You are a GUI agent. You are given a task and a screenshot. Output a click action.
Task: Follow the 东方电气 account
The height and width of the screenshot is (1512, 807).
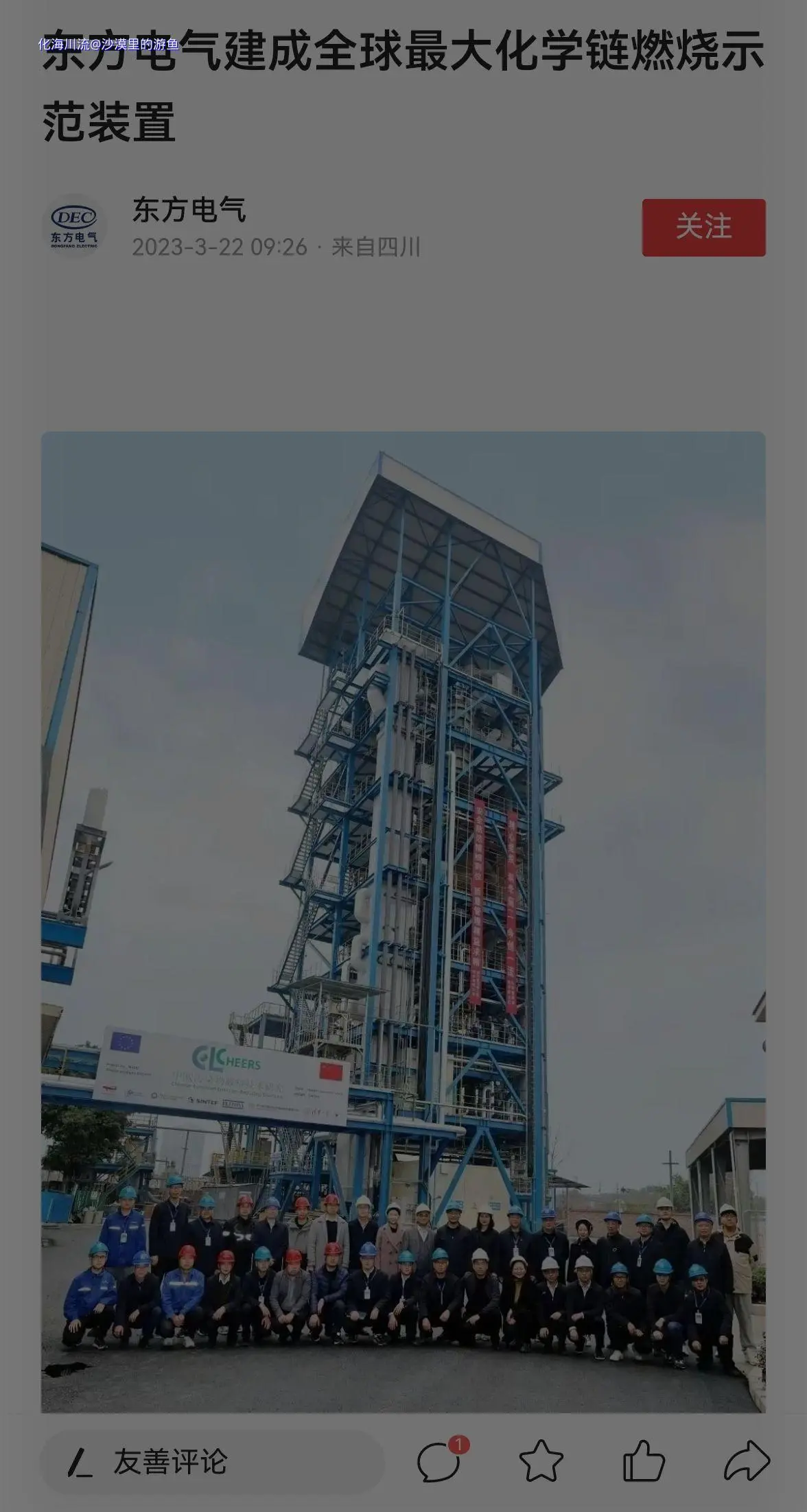click(x=703, y=227)
